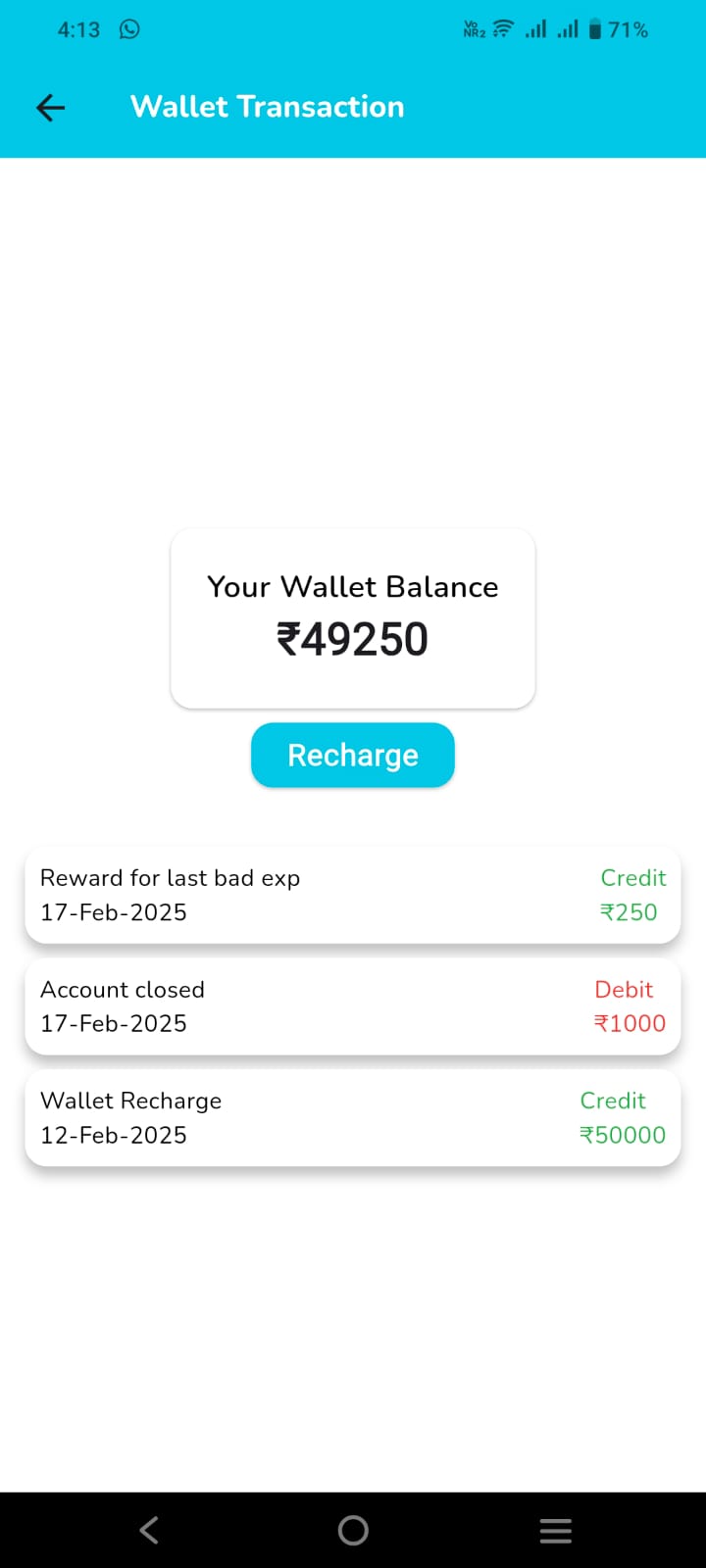Open the WhatsApp icon in the status bar
Screen dimensions: 706x1568
[x=128, y=29]
